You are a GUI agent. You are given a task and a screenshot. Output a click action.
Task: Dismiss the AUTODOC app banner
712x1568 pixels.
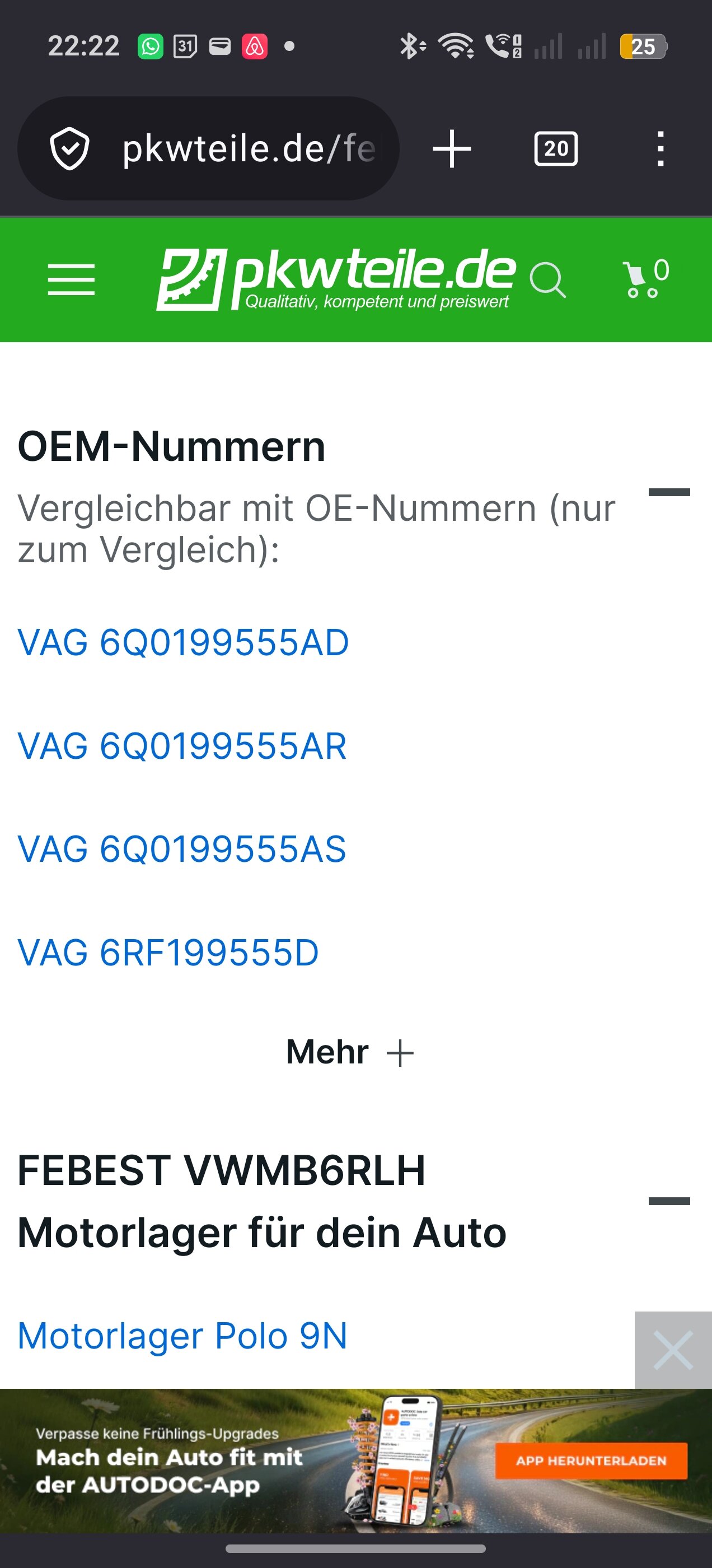pos(673,1350)
